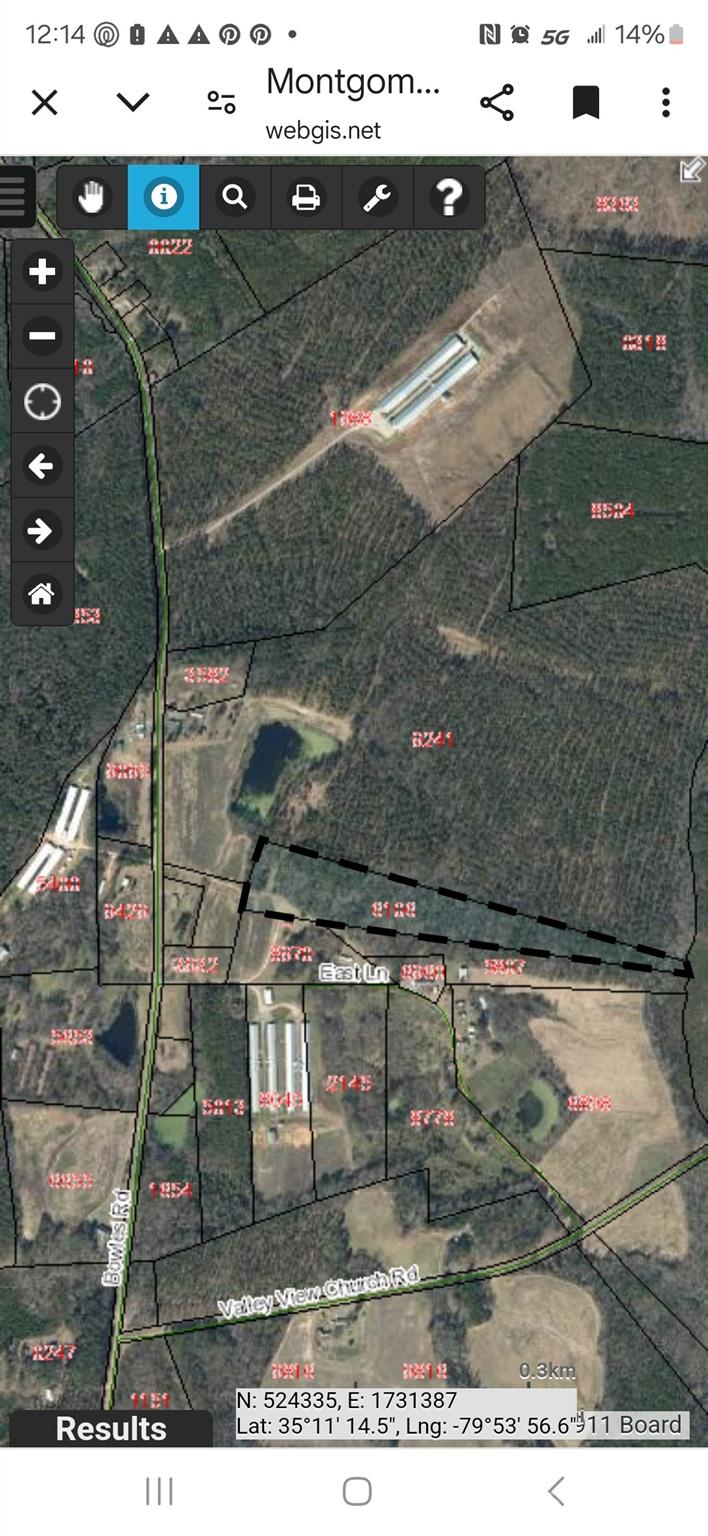This screenshot has width=708, height=1536.
Task: Minimize the custom tab with the chevron
Action: [132, 102]
